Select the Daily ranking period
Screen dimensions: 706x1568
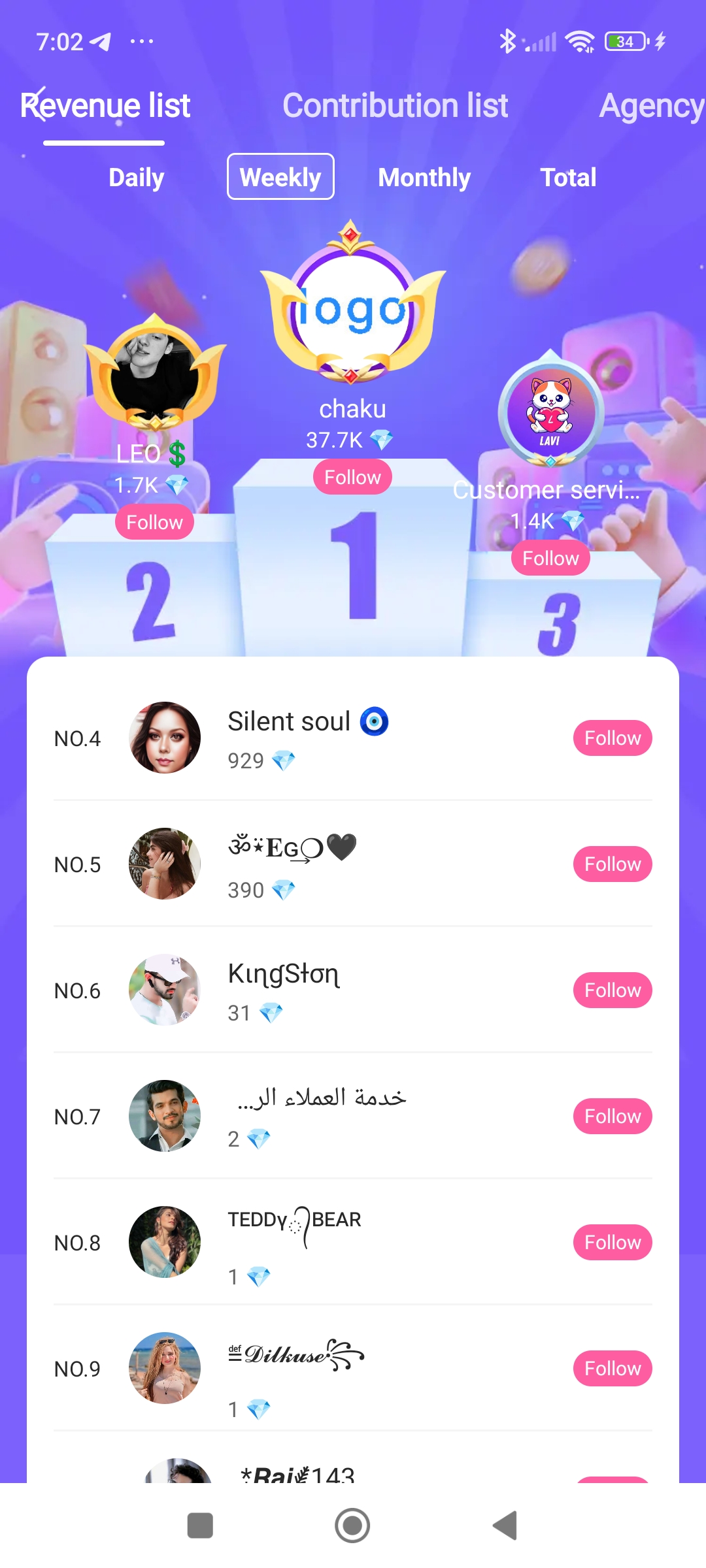136,177
